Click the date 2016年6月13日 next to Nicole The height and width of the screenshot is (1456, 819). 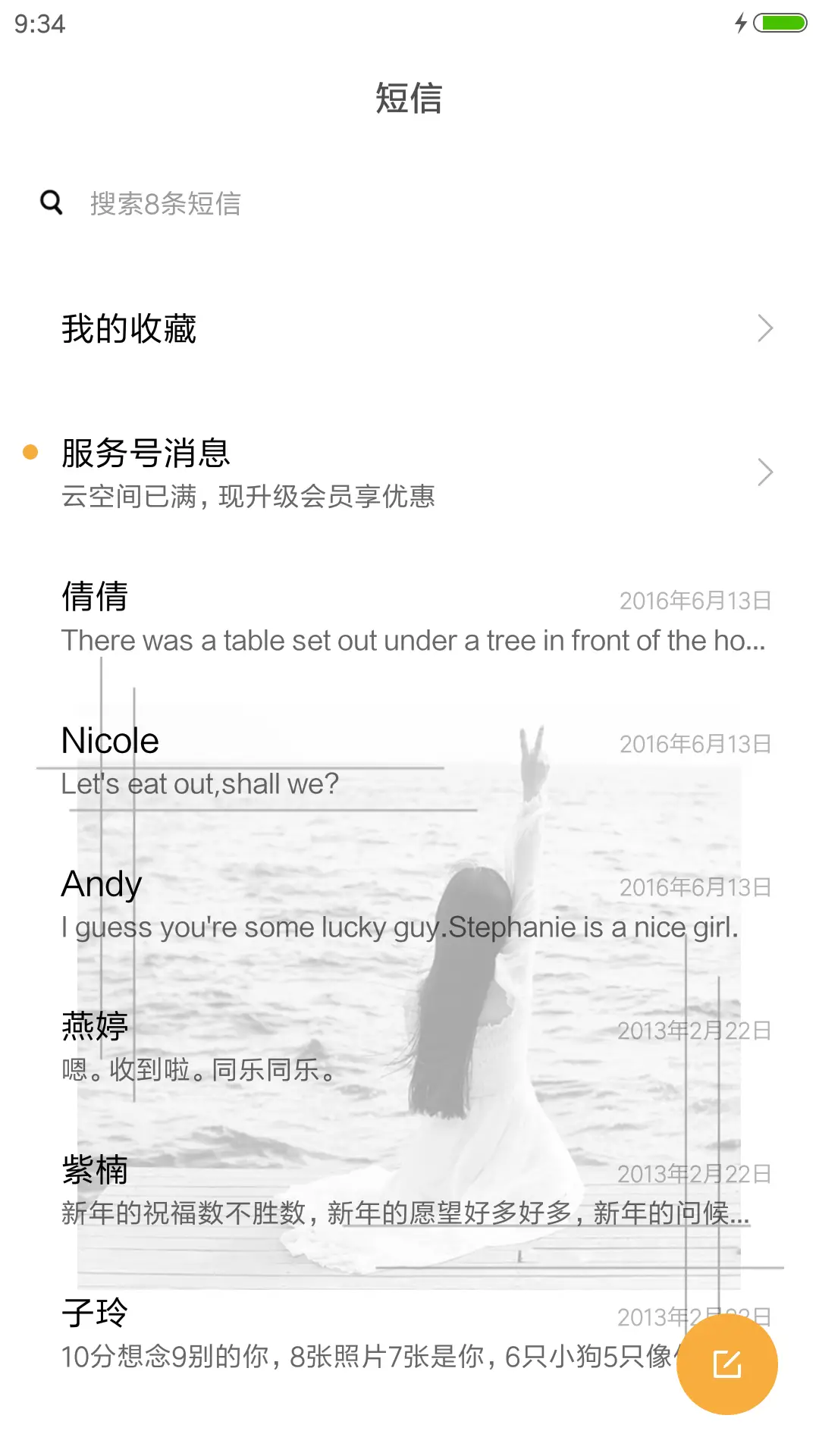[695, 742]
